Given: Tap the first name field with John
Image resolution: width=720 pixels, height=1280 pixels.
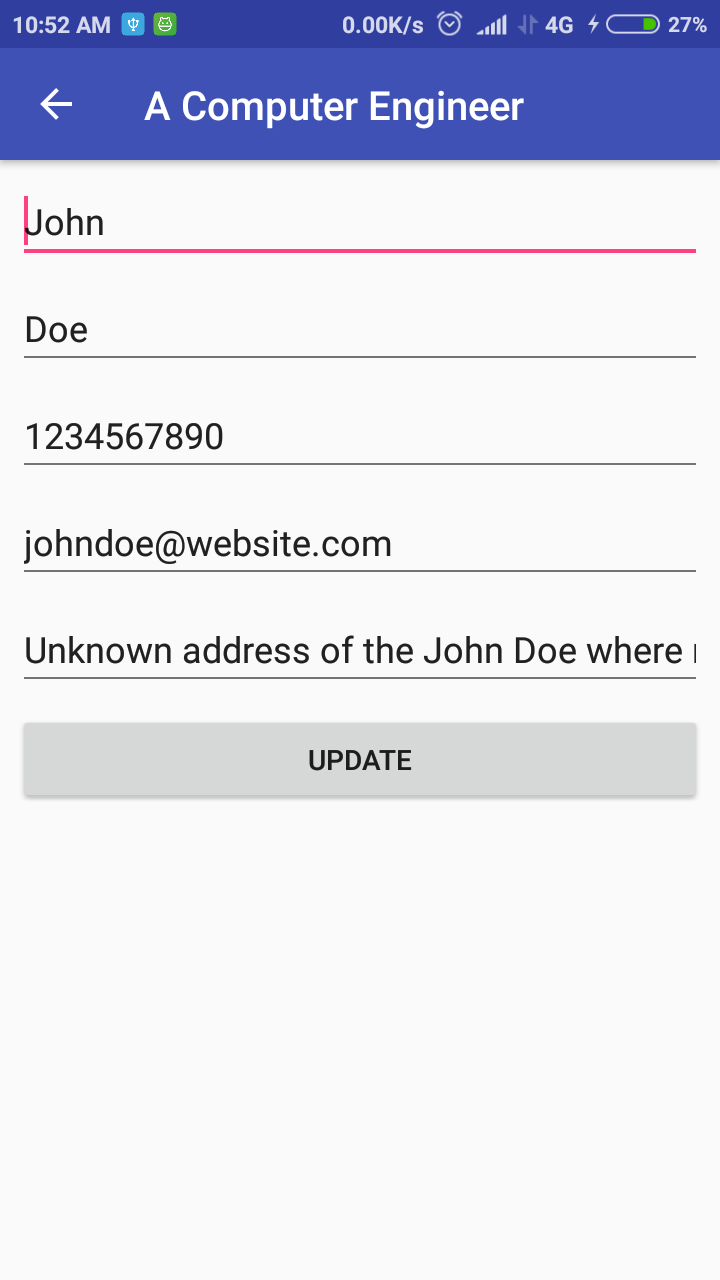Looking at the screenshot, I should point(359,223).
